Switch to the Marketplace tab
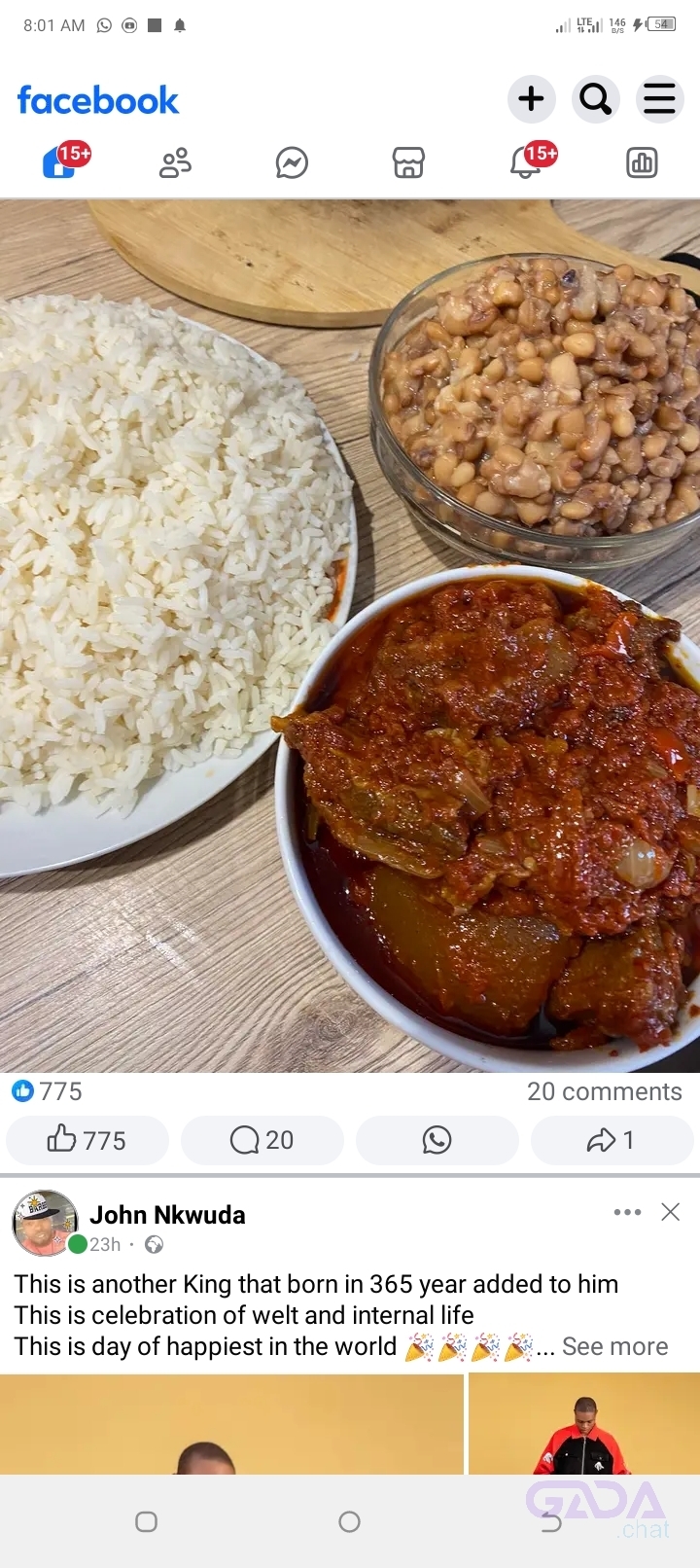This screenshot has width=700, height=1568. pyautogui.click(x=408, y=162)
